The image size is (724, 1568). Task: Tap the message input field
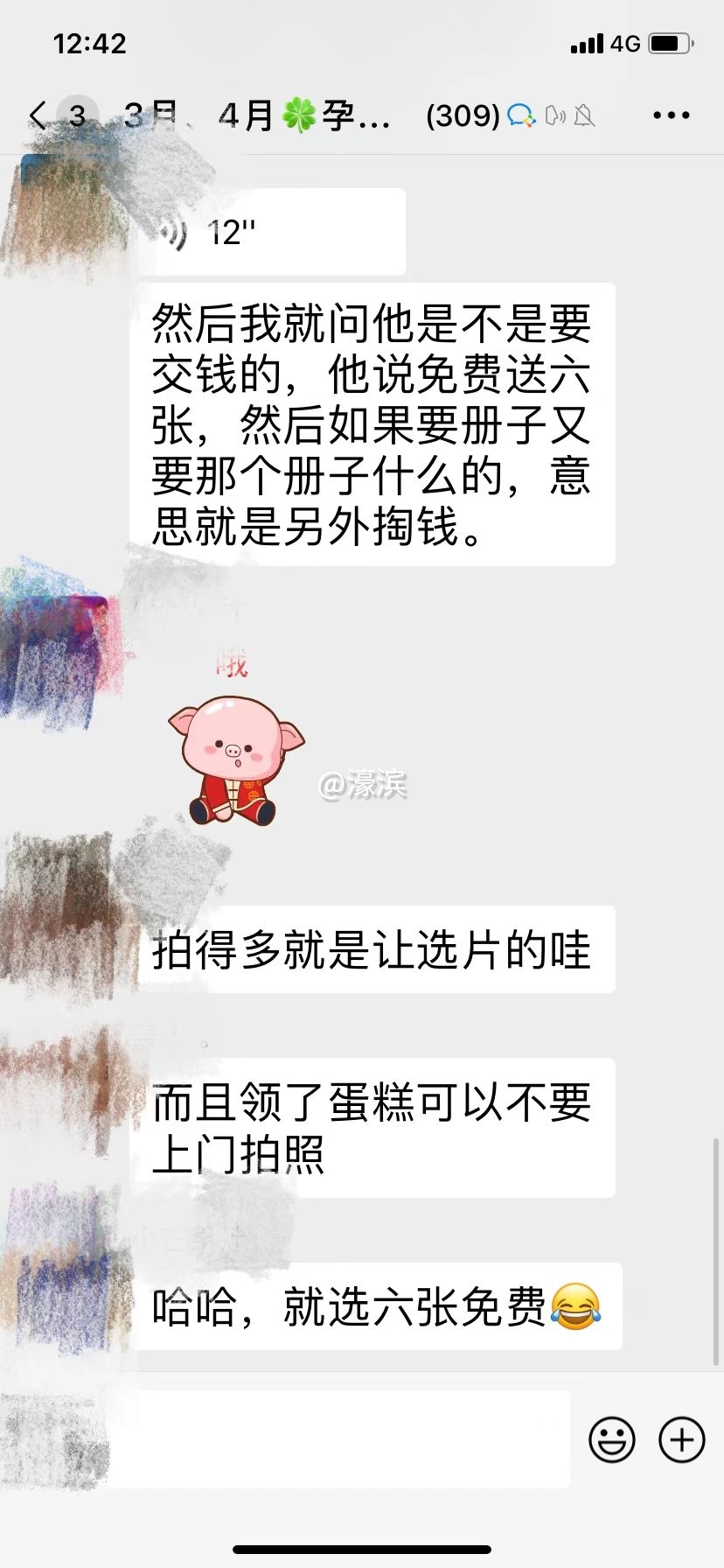point(341,1439)
